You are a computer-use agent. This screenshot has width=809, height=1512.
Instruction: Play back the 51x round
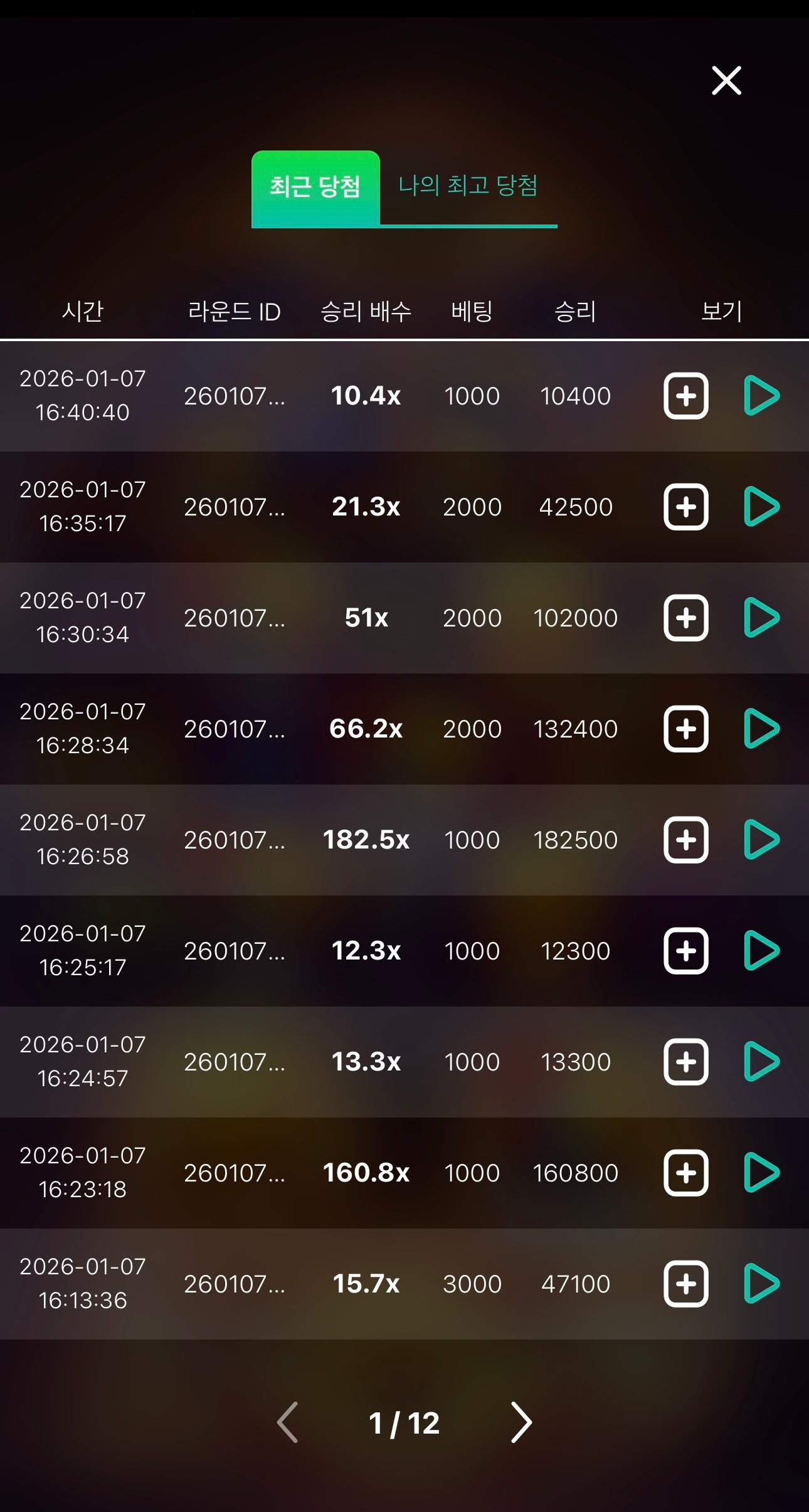[761, 618]
